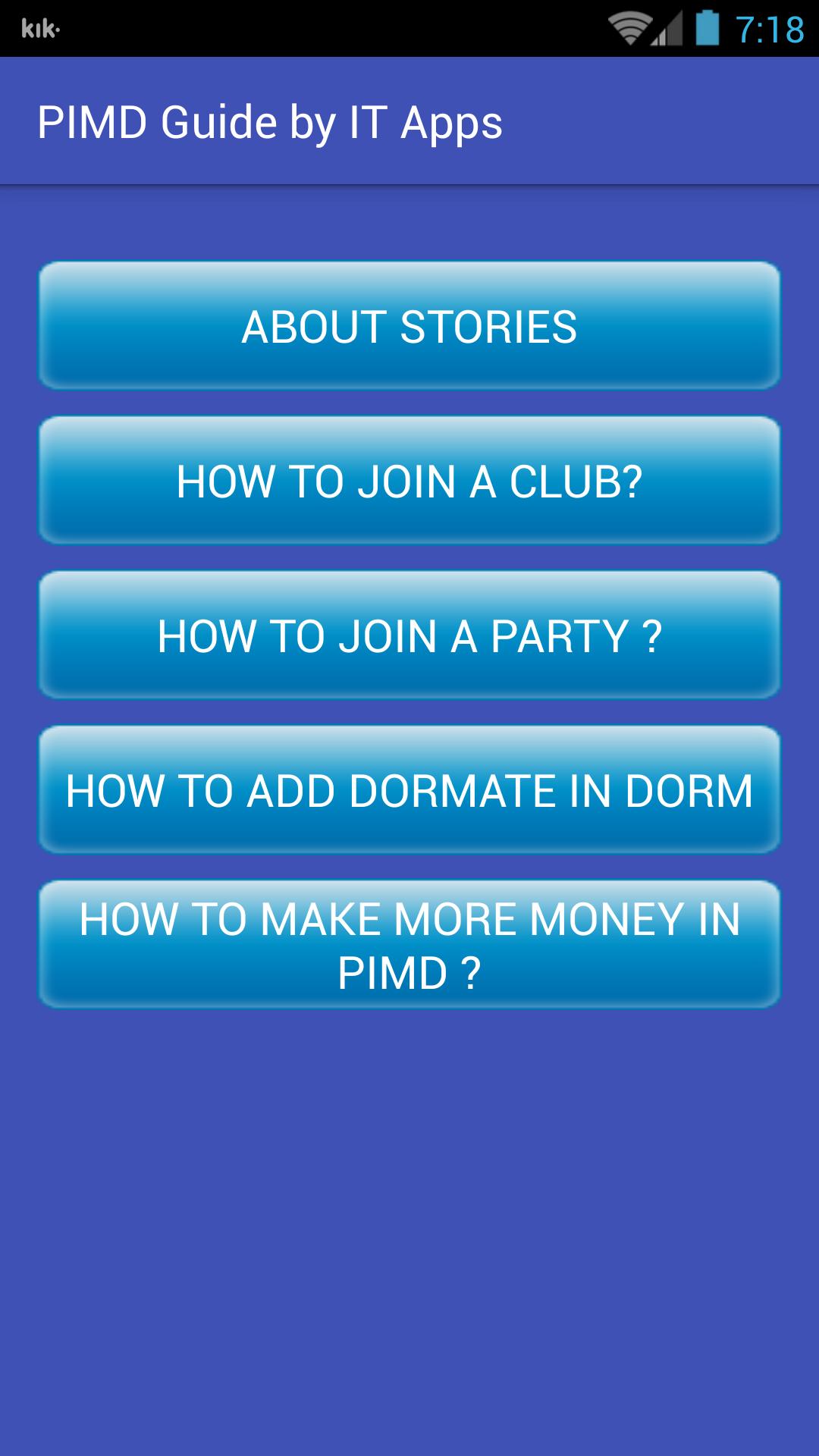The width and height of the screenshot is (819, 1456).
Task: Tap the PIMD Guide by IT Apps title
Action: pyautogui.click(x=271, y=121)
